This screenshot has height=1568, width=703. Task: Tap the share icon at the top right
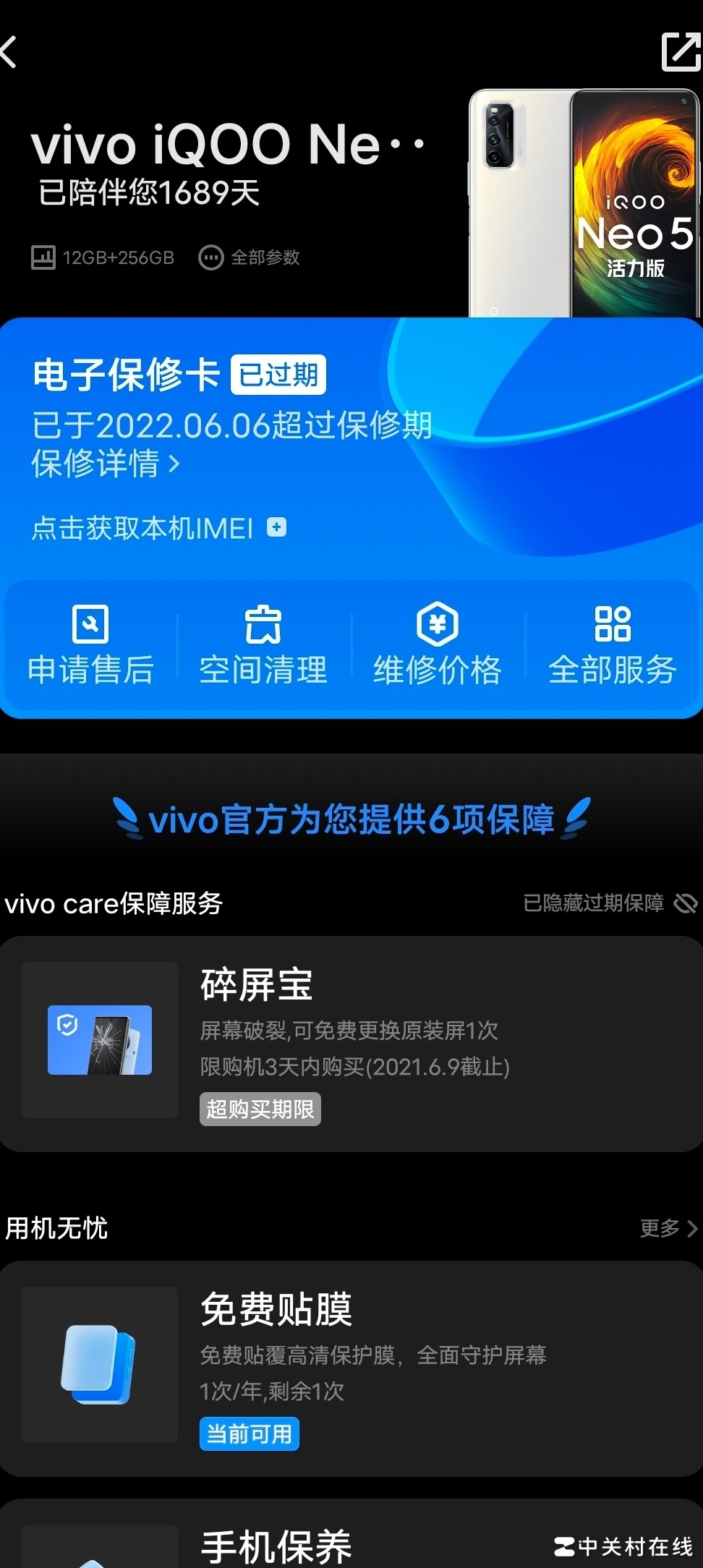[x=680, y=52]
